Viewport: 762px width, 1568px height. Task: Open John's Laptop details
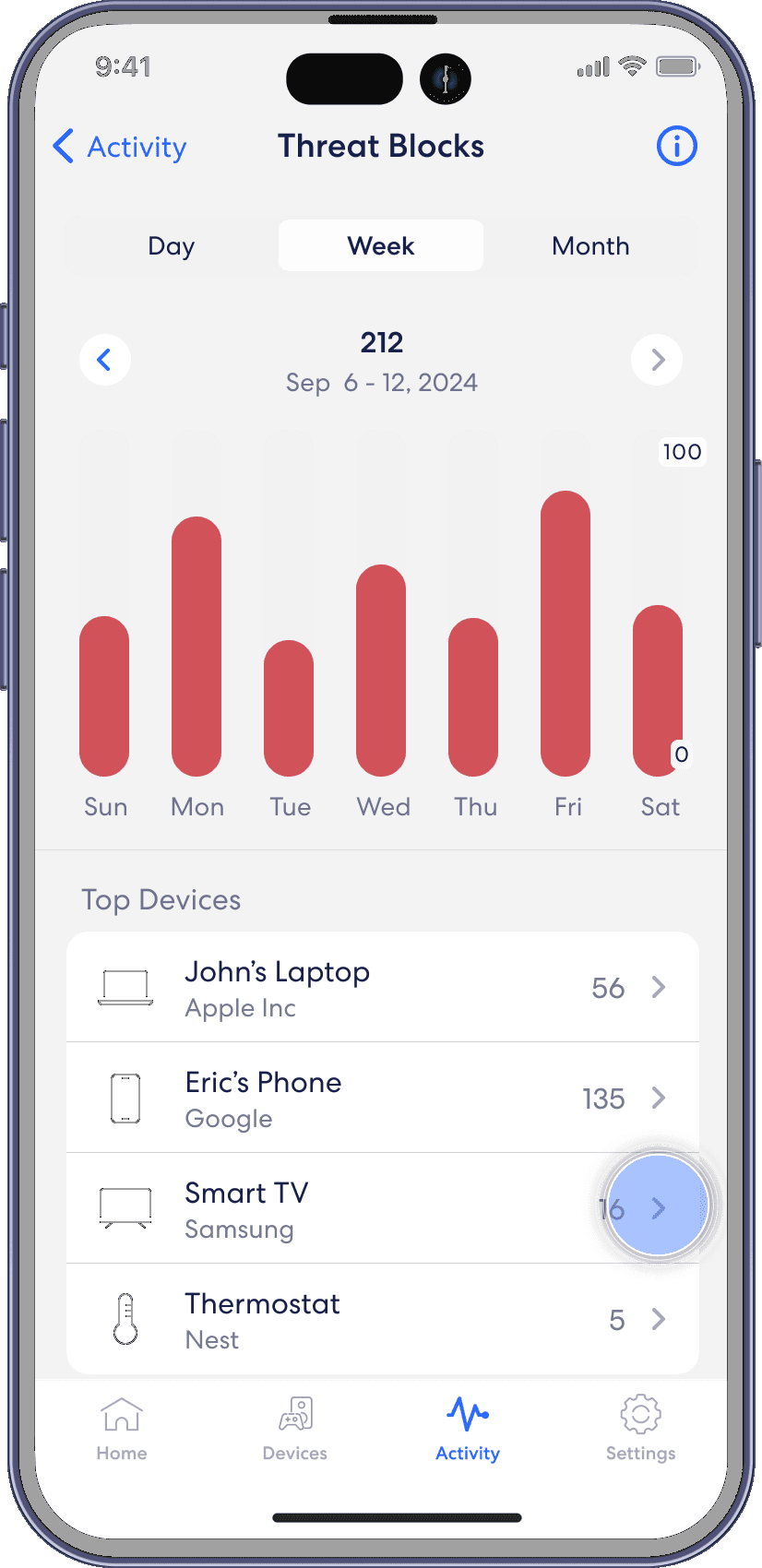coord(382,988)
